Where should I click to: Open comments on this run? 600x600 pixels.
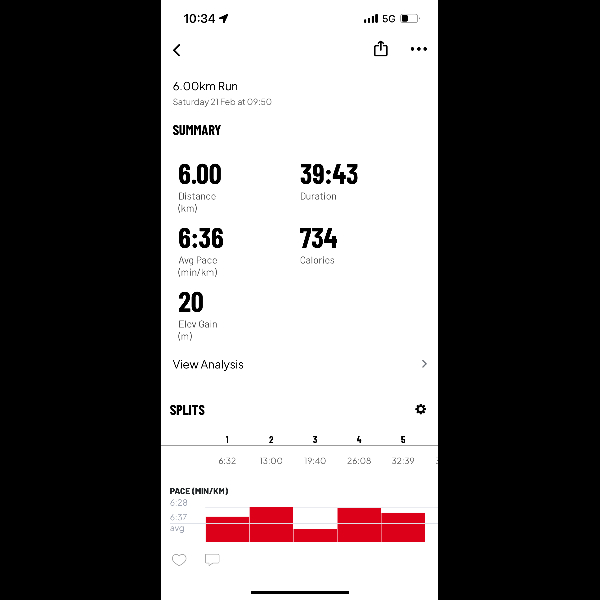click(x=212, y=560)
